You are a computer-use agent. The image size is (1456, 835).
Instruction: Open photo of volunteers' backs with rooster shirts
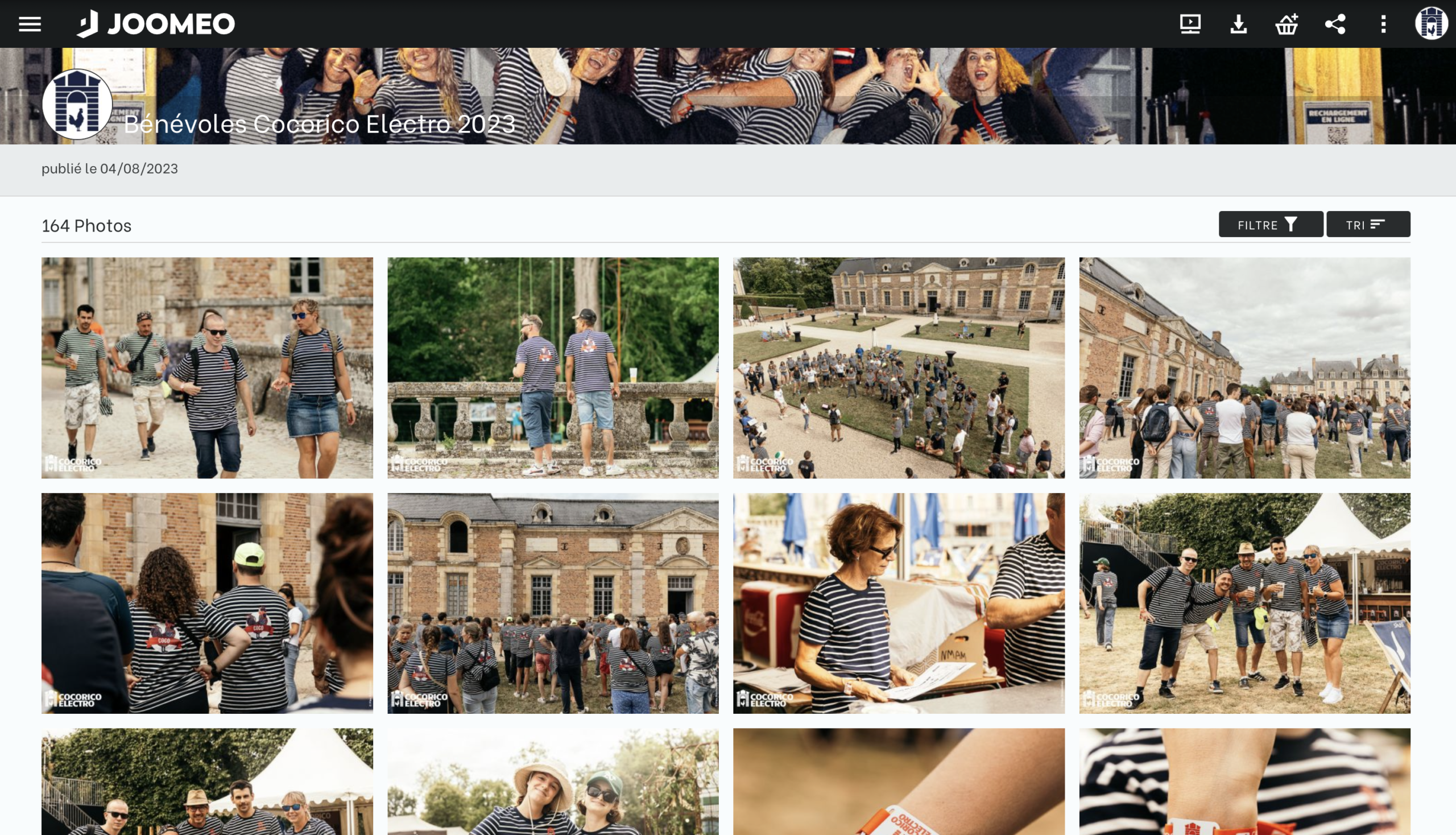[x=207, y=603]
